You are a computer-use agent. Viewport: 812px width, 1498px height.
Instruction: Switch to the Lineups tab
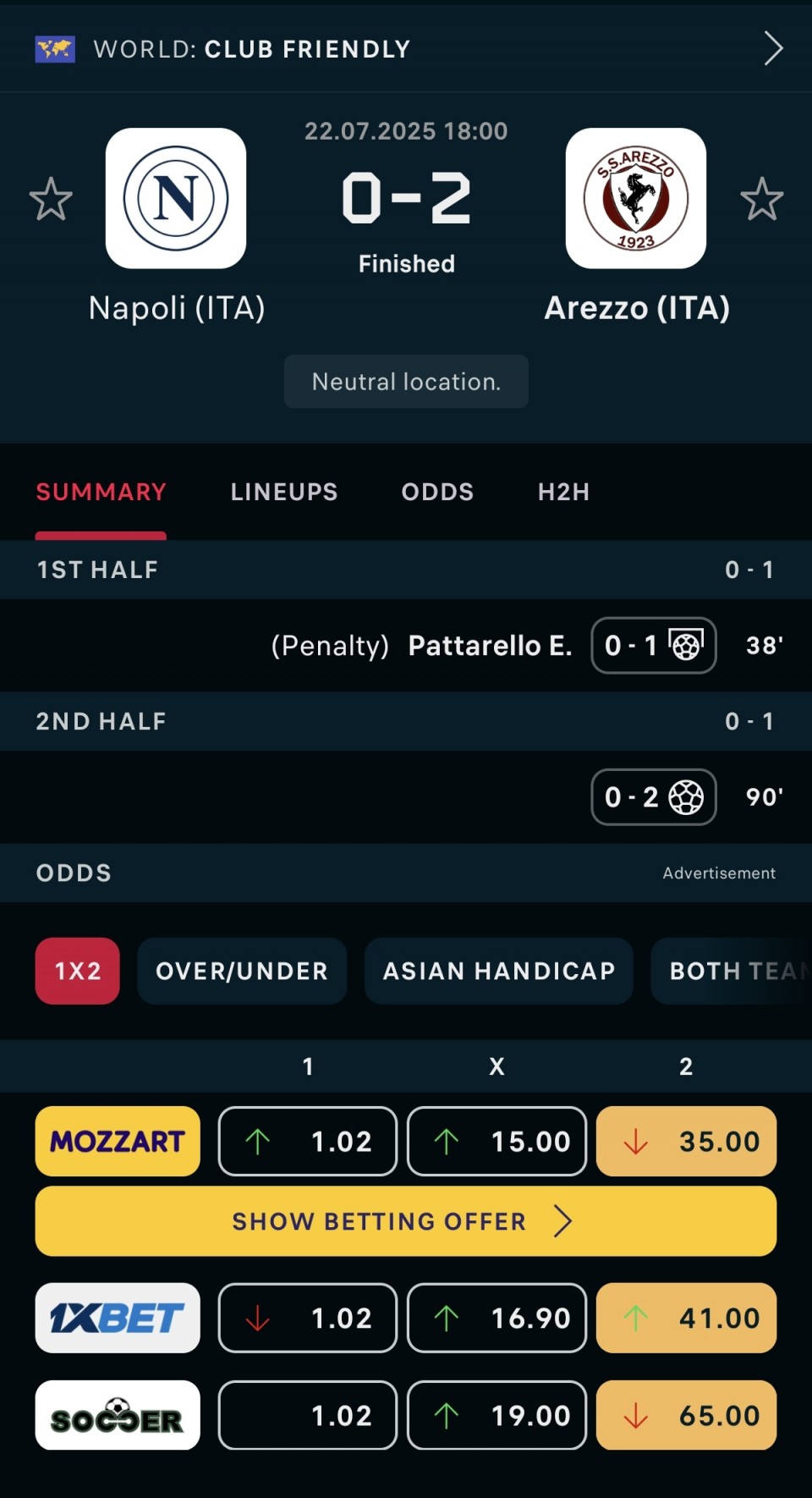tap(284, 492)
